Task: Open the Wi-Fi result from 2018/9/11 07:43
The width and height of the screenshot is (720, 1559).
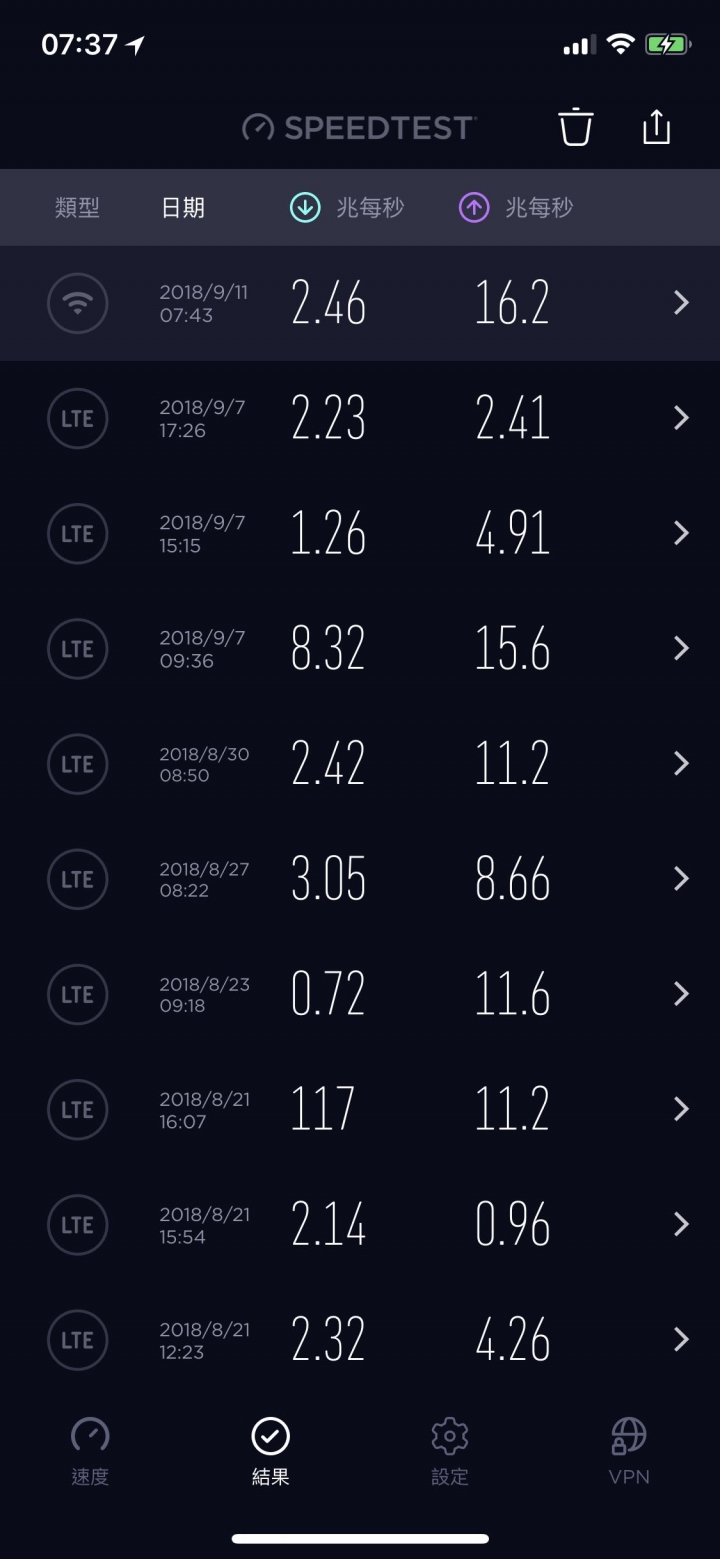Action: coord(360,303)
